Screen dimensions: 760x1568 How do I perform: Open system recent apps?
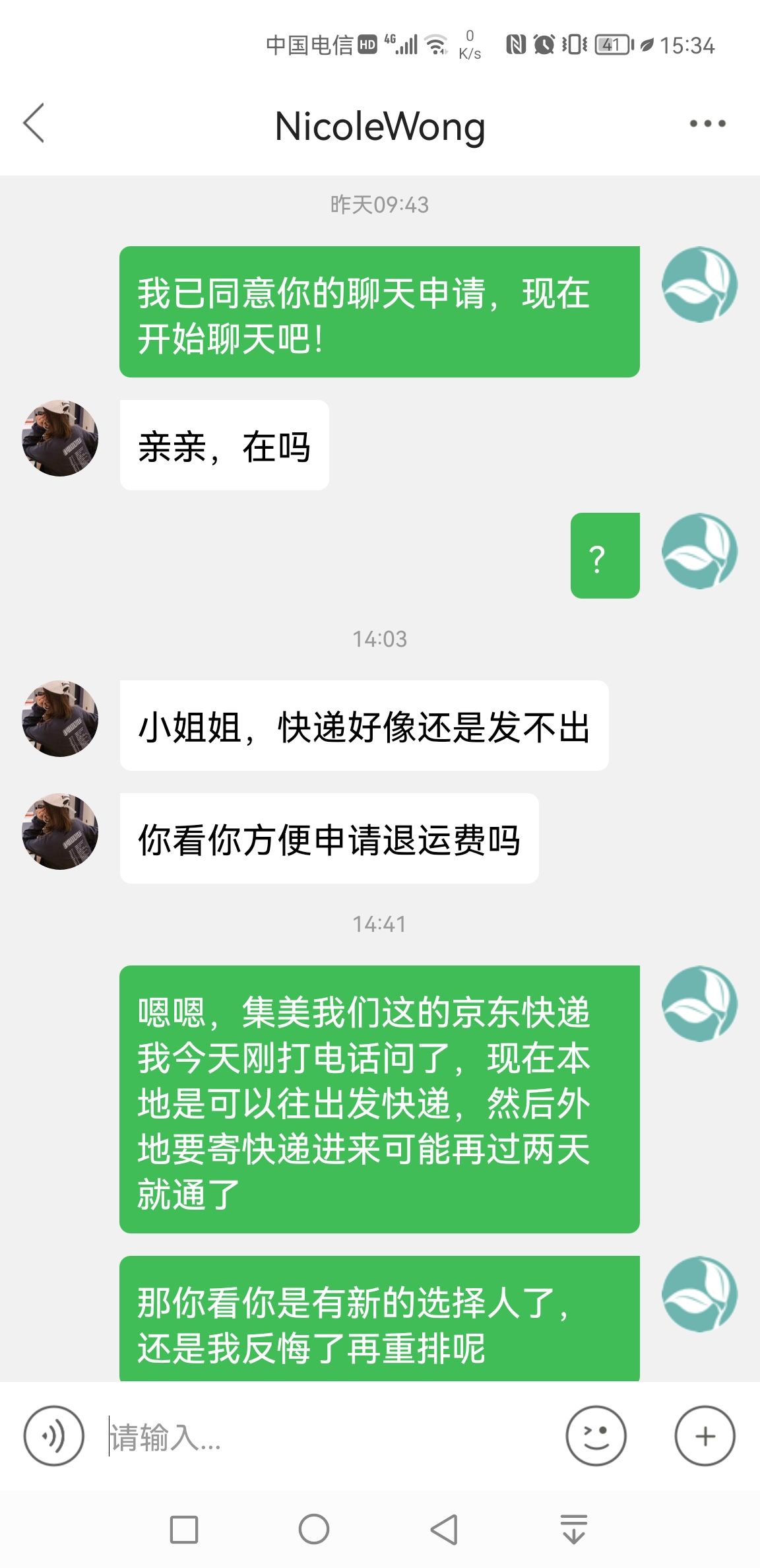click(x=184, y=1530)
